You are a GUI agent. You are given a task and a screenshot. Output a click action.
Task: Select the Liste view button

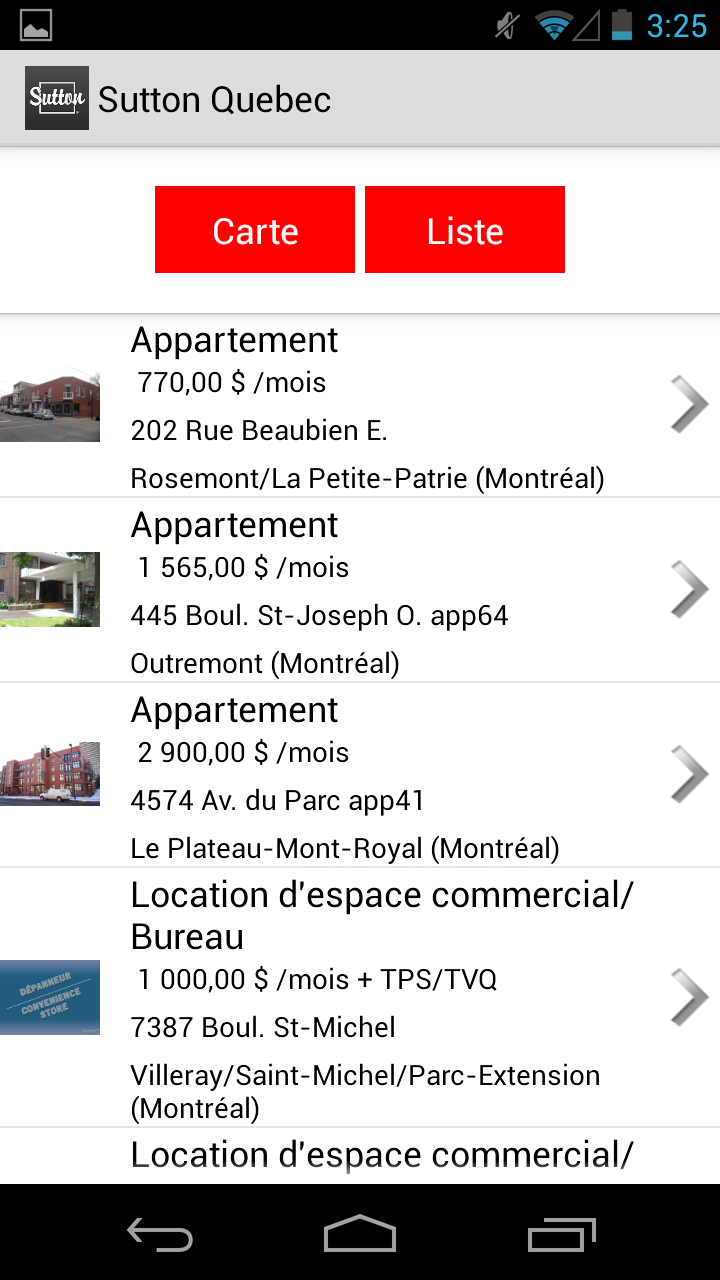465,230
